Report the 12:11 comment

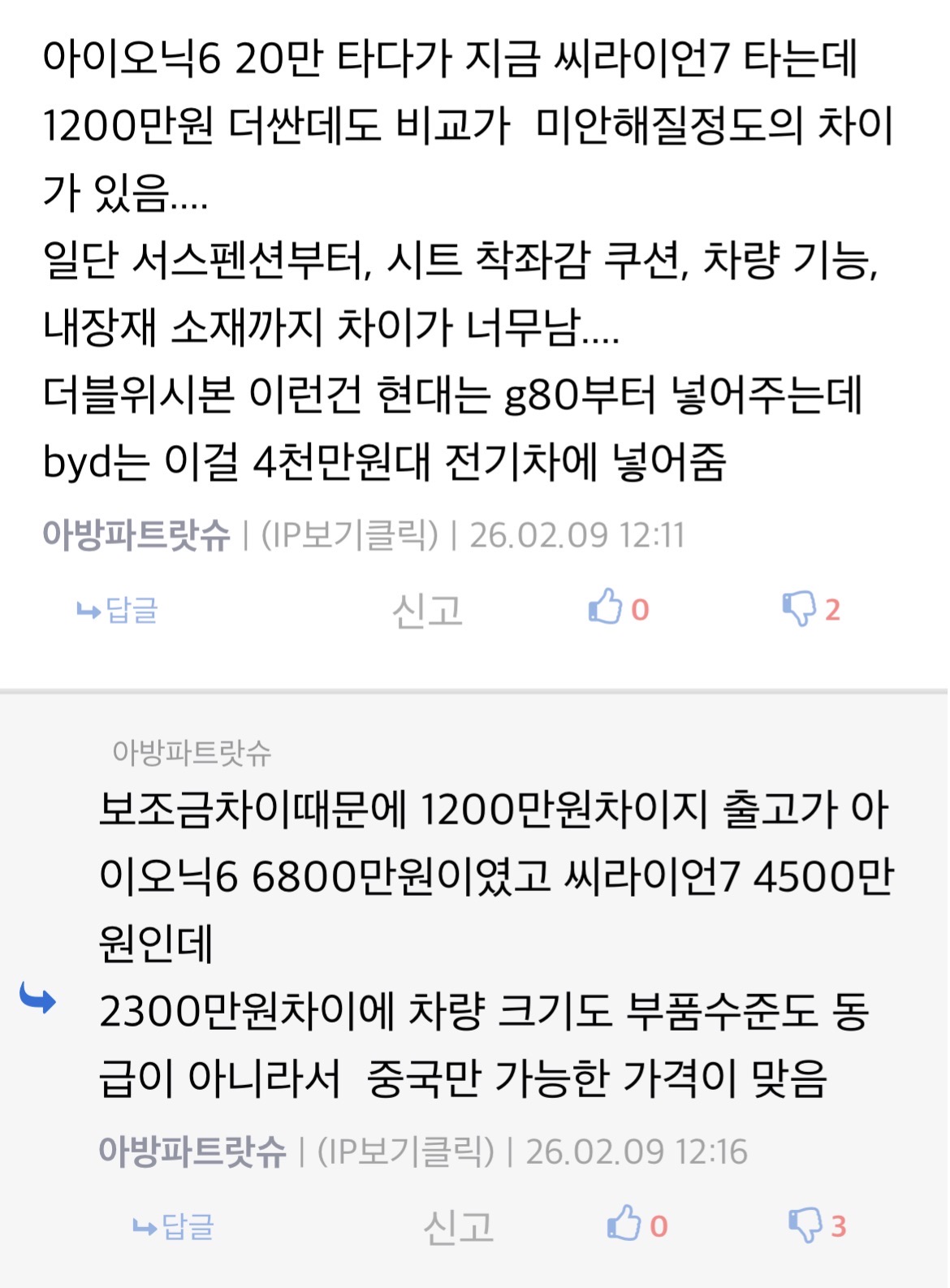point(427,610)
